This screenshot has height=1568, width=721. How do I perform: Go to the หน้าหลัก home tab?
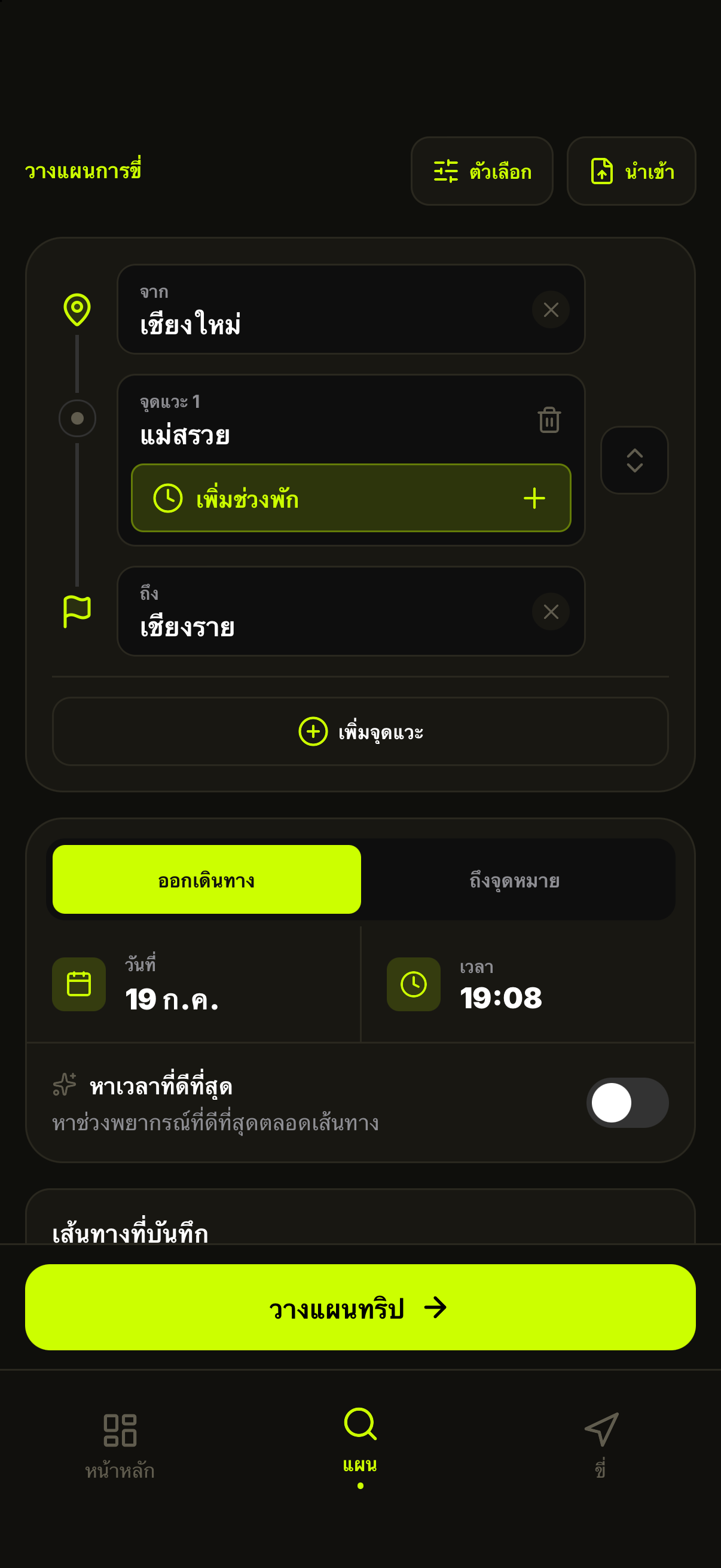tap(120, 1445)
